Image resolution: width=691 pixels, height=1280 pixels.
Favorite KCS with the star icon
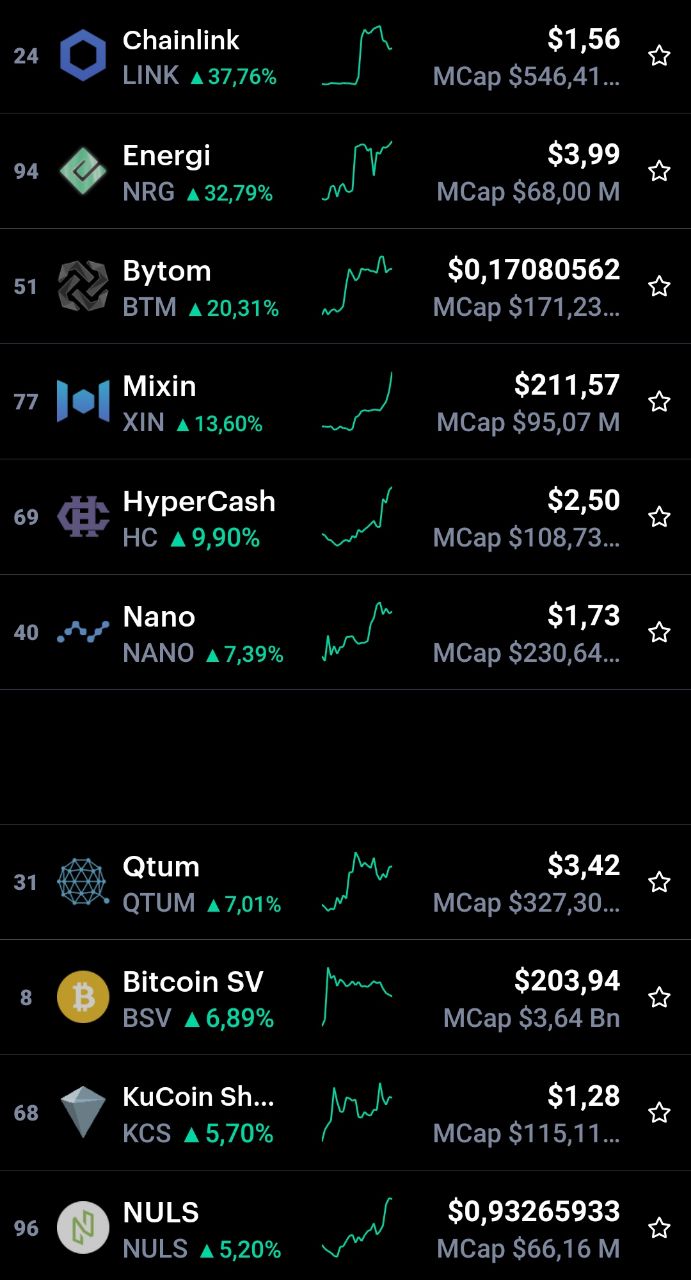(659, 1112)
